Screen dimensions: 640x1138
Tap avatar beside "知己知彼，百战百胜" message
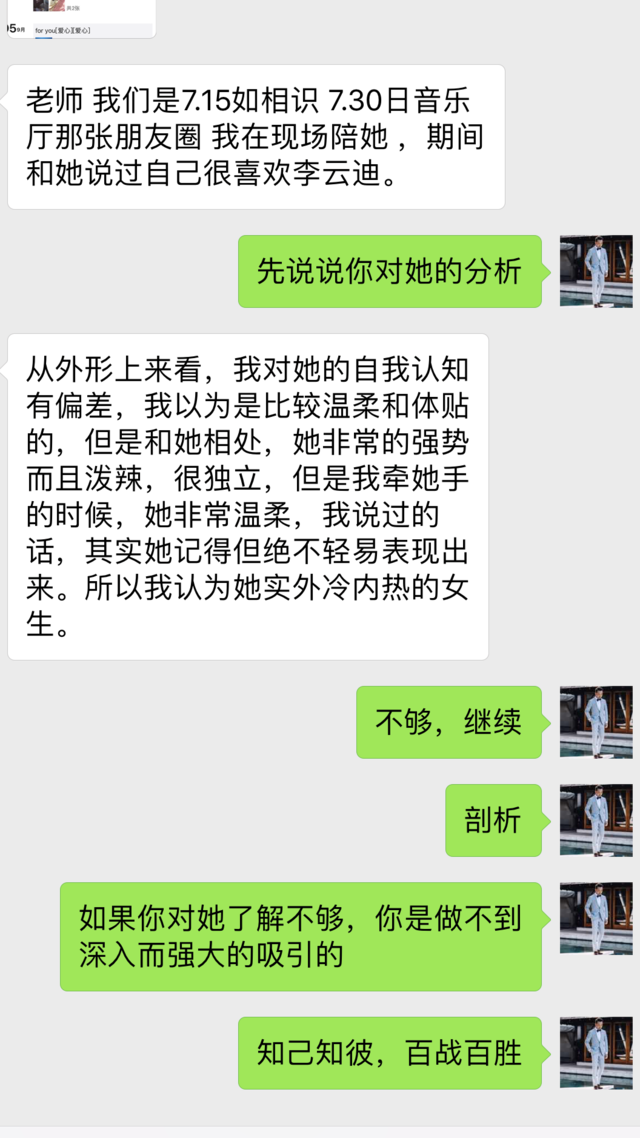tap(596, 1052)
